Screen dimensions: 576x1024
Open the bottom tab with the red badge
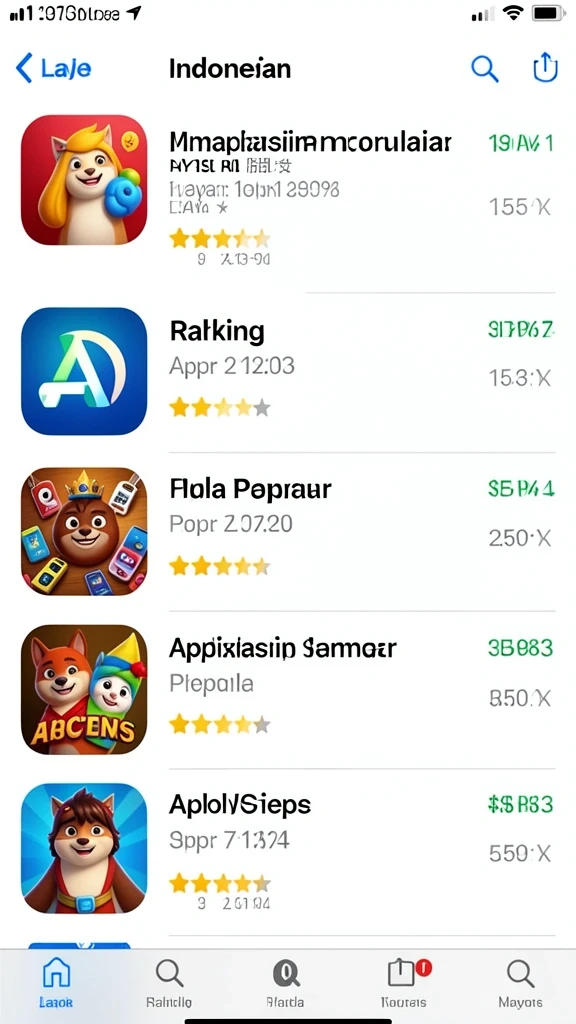[404, 983]
